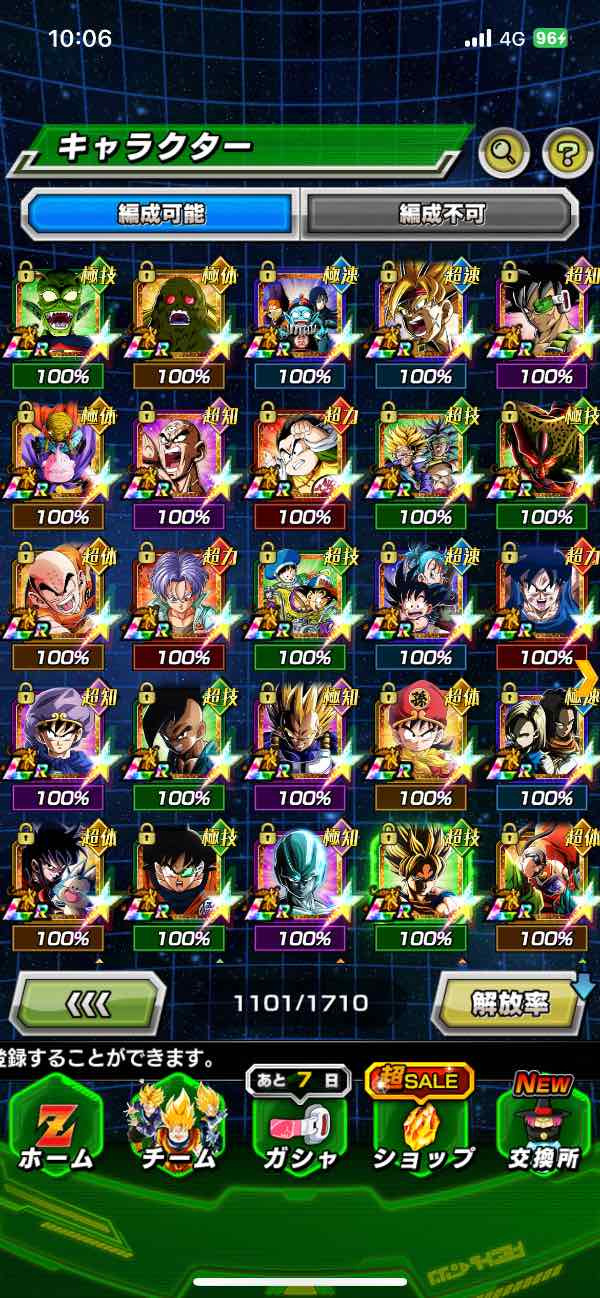The height and width of the screenshot is (1298, 600).
Task: Select the Krillin 超体 character card
Action: pyautogui.click(x=62, y=593)
